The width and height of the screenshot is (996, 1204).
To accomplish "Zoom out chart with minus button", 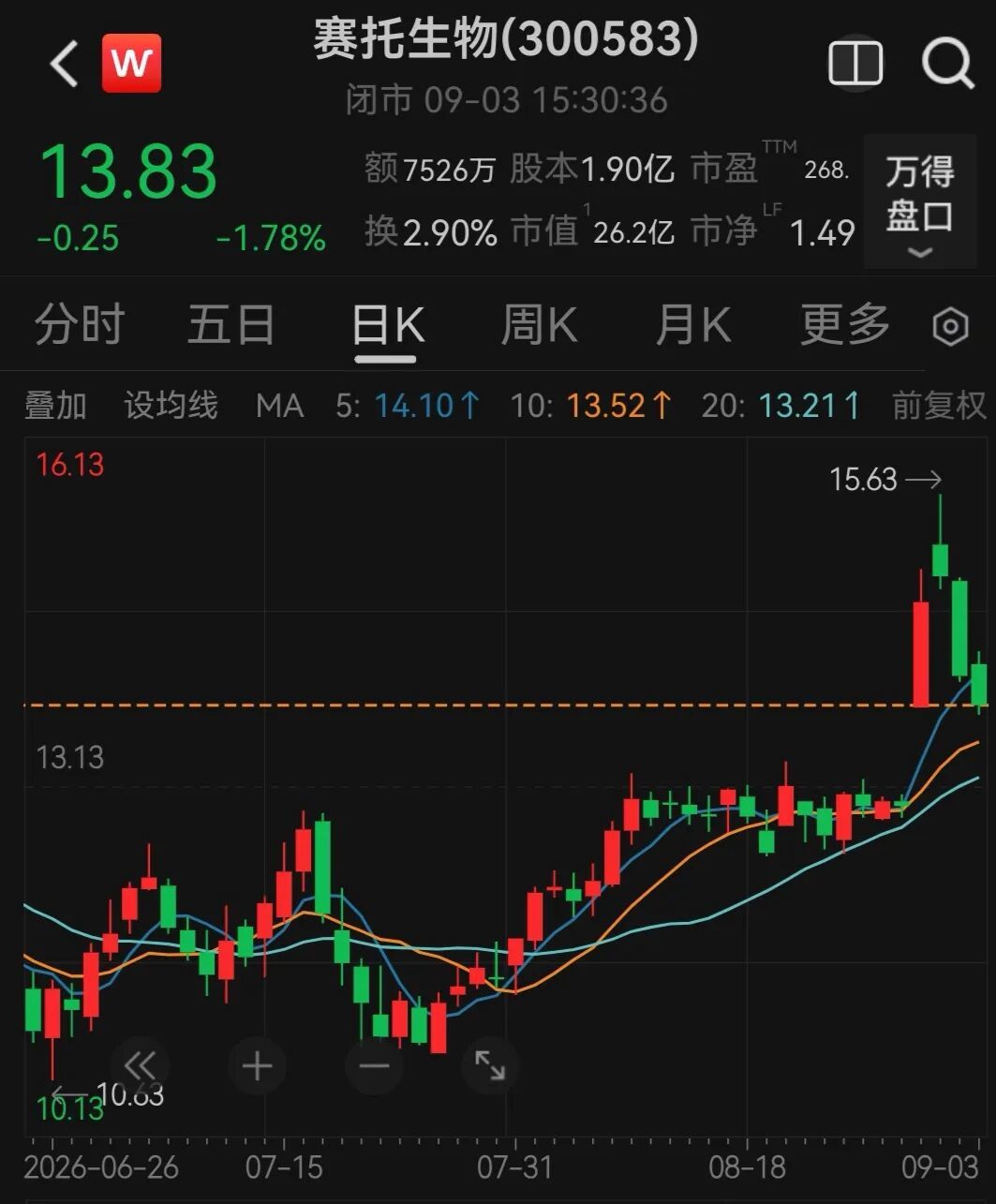I will (x=374, y=1065).
